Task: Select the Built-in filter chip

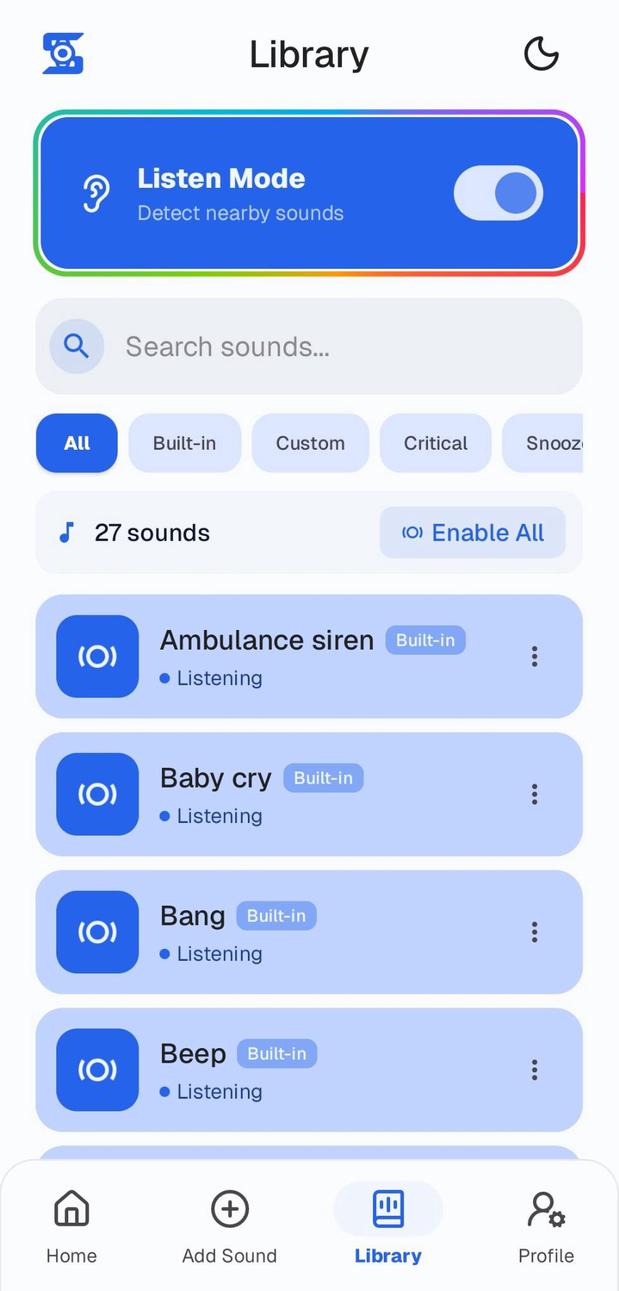Action: (x=184, y=443)
